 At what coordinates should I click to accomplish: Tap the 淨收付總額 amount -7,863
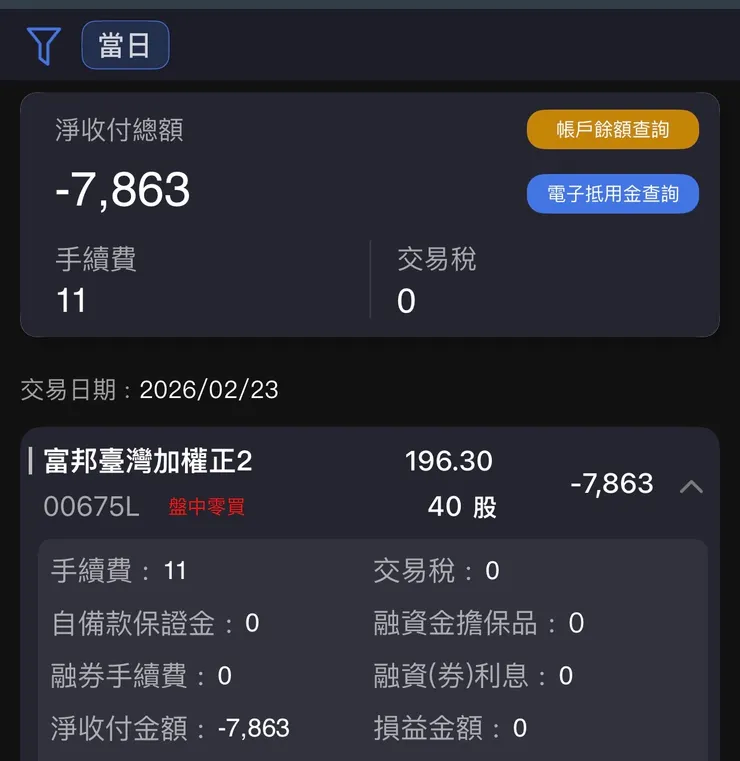click(120, 192)
